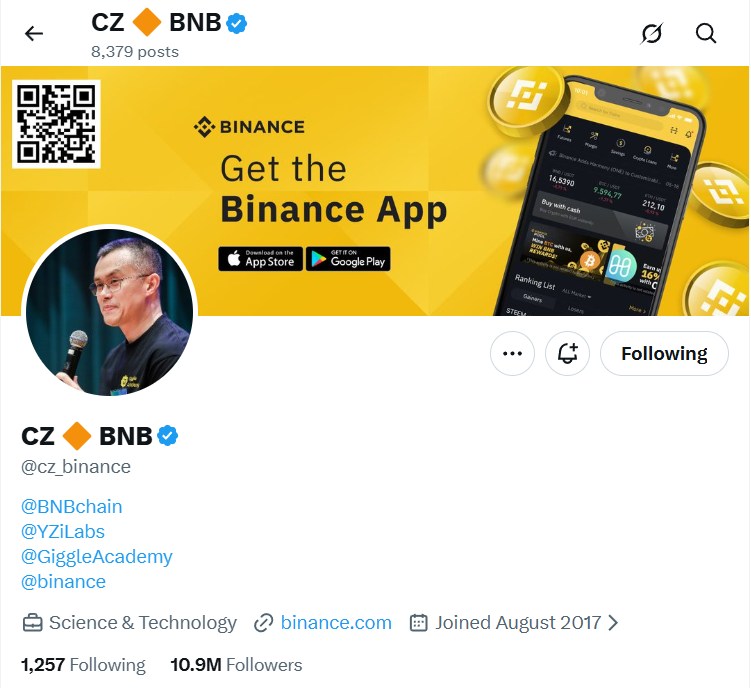The height and width of the screenshot is (688, 751).
Task: View the 10.9M Followers list
Action: (x=236, y=665)
